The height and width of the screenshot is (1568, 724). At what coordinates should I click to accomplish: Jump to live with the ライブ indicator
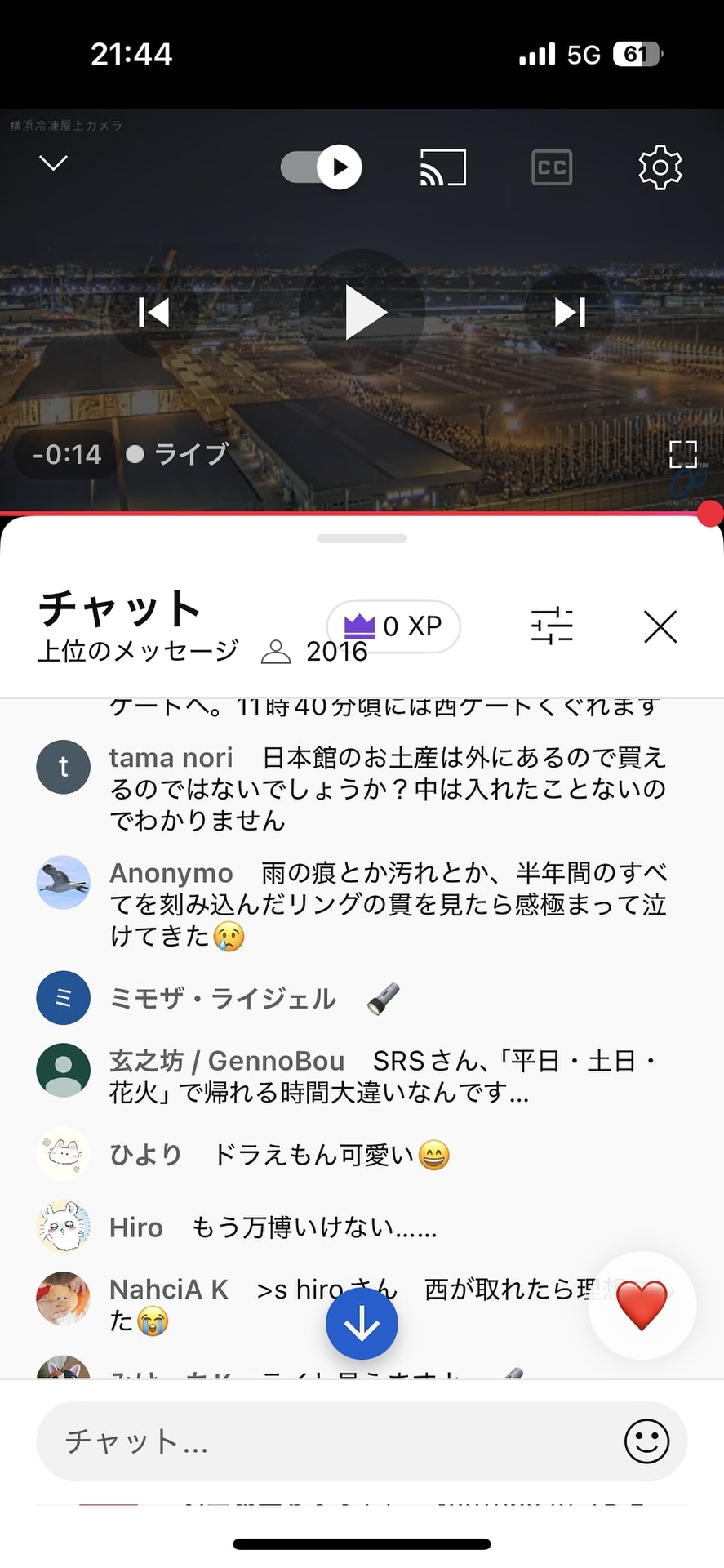click(176, 454)
